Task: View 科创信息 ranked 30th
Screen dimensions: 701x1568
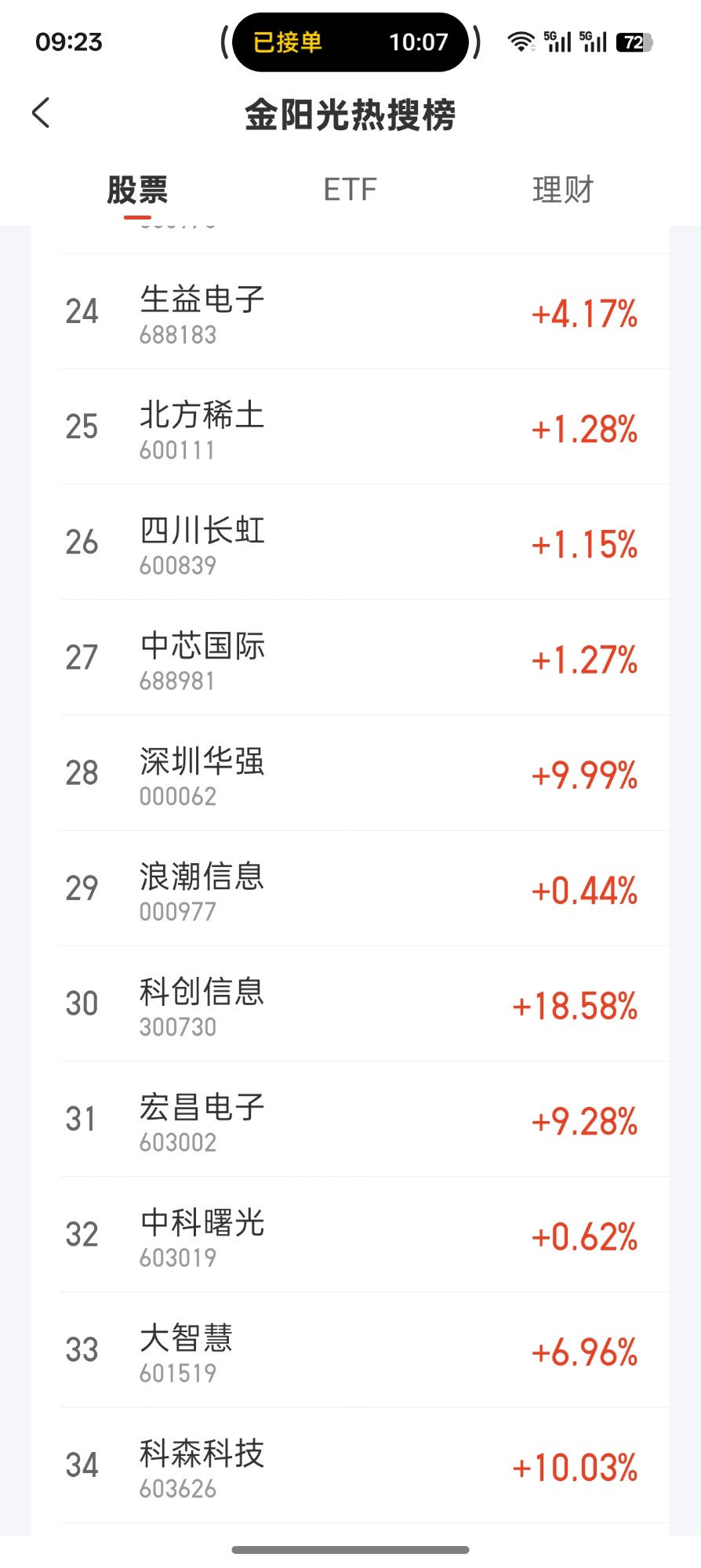Action: 350,1004
